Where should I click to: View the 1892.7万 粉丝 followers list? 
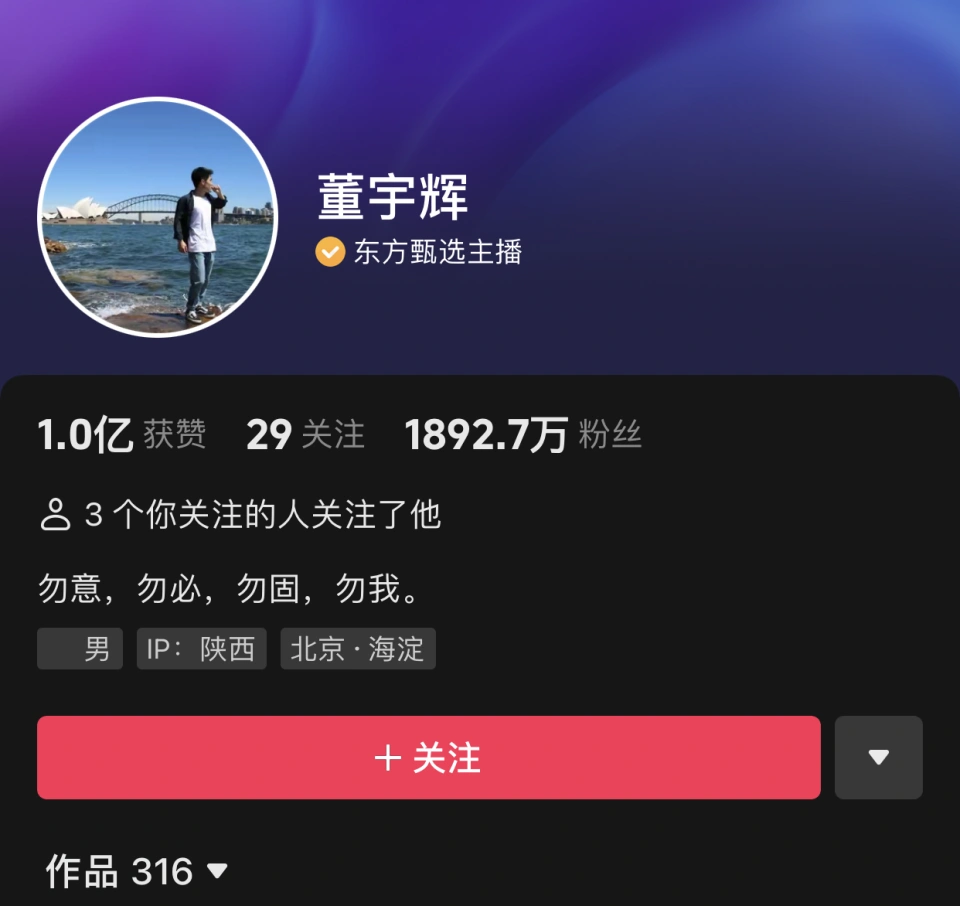point(522,435)
